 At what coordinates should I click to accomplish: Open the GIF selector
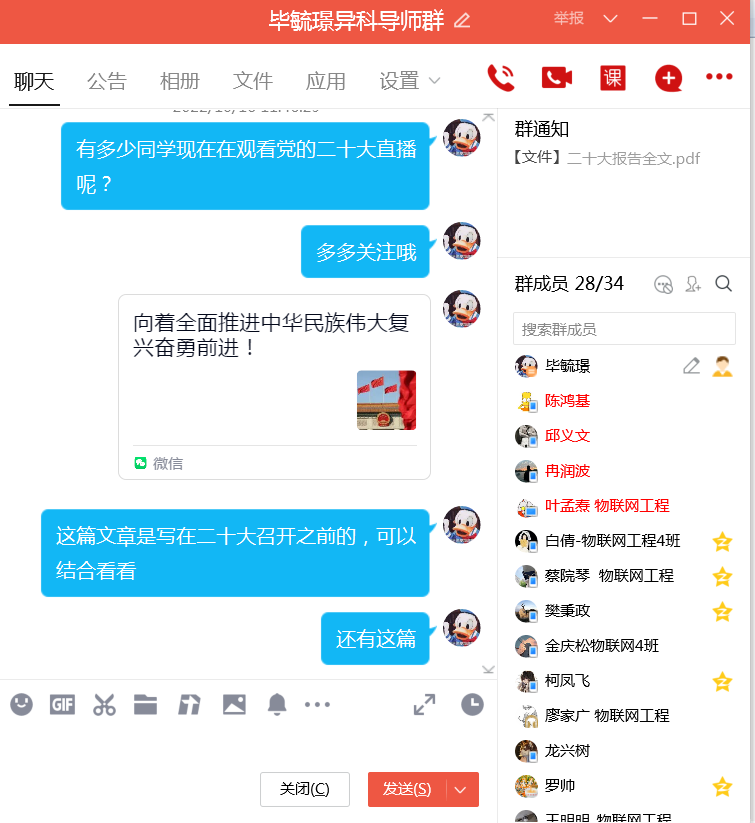[63, 705]
